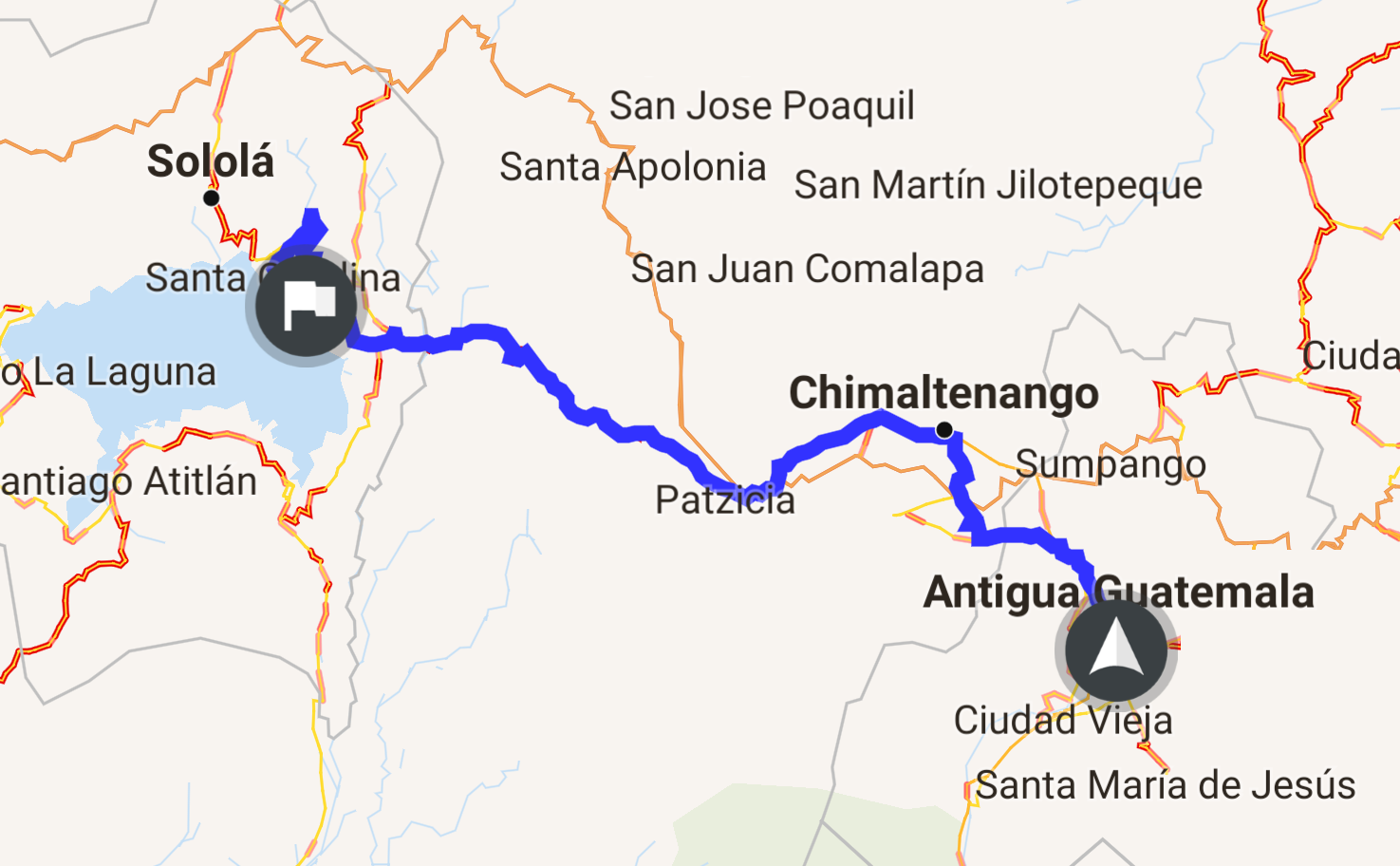Tap the current position arrow marker
Viewport: 1400px width, 866px height.
[x=1115, y=651]
